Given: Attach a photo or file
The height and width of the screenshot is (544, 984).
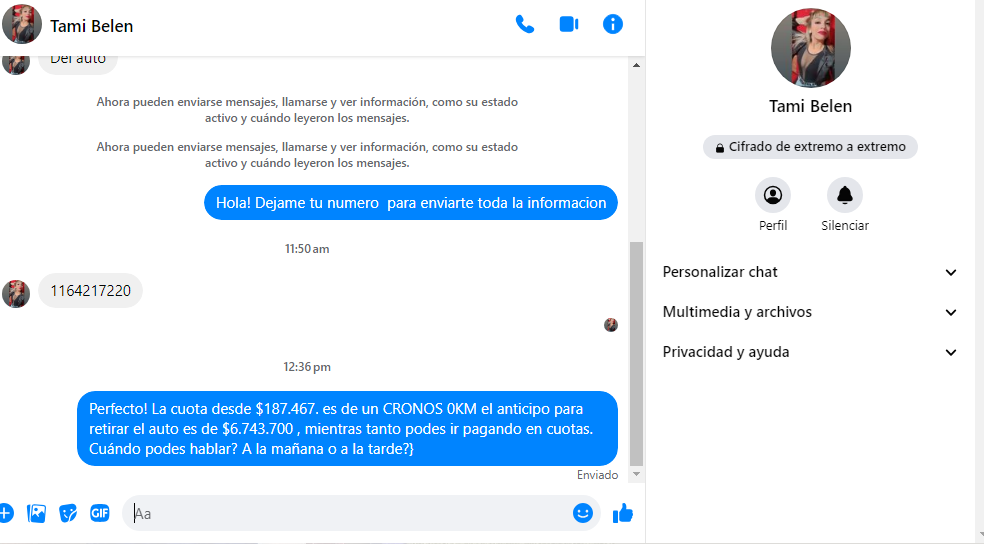Looking at the screenshot, I should 37,513.
